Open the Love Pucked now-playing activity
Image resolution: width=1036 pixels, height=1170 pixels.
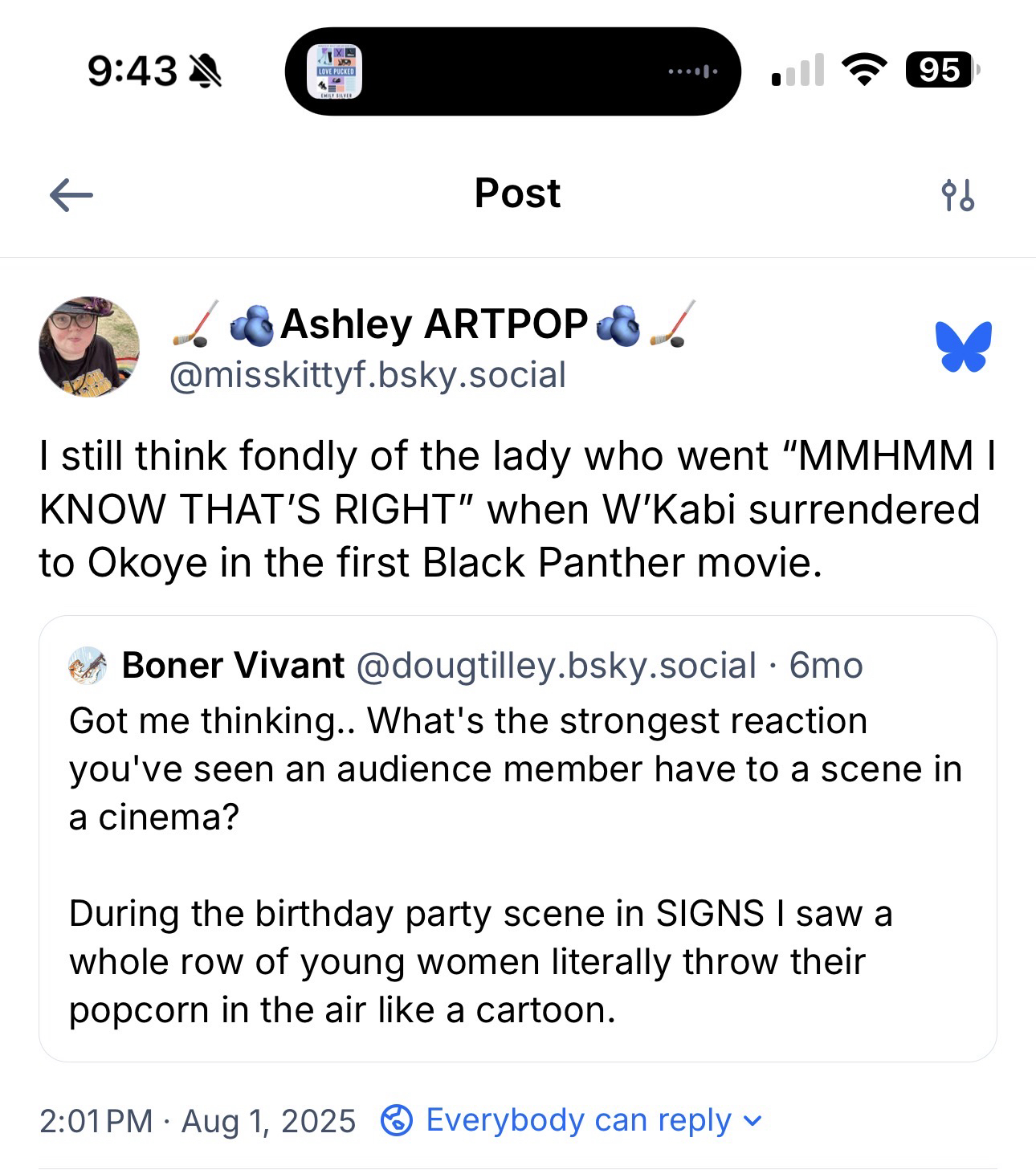(336, 71)
